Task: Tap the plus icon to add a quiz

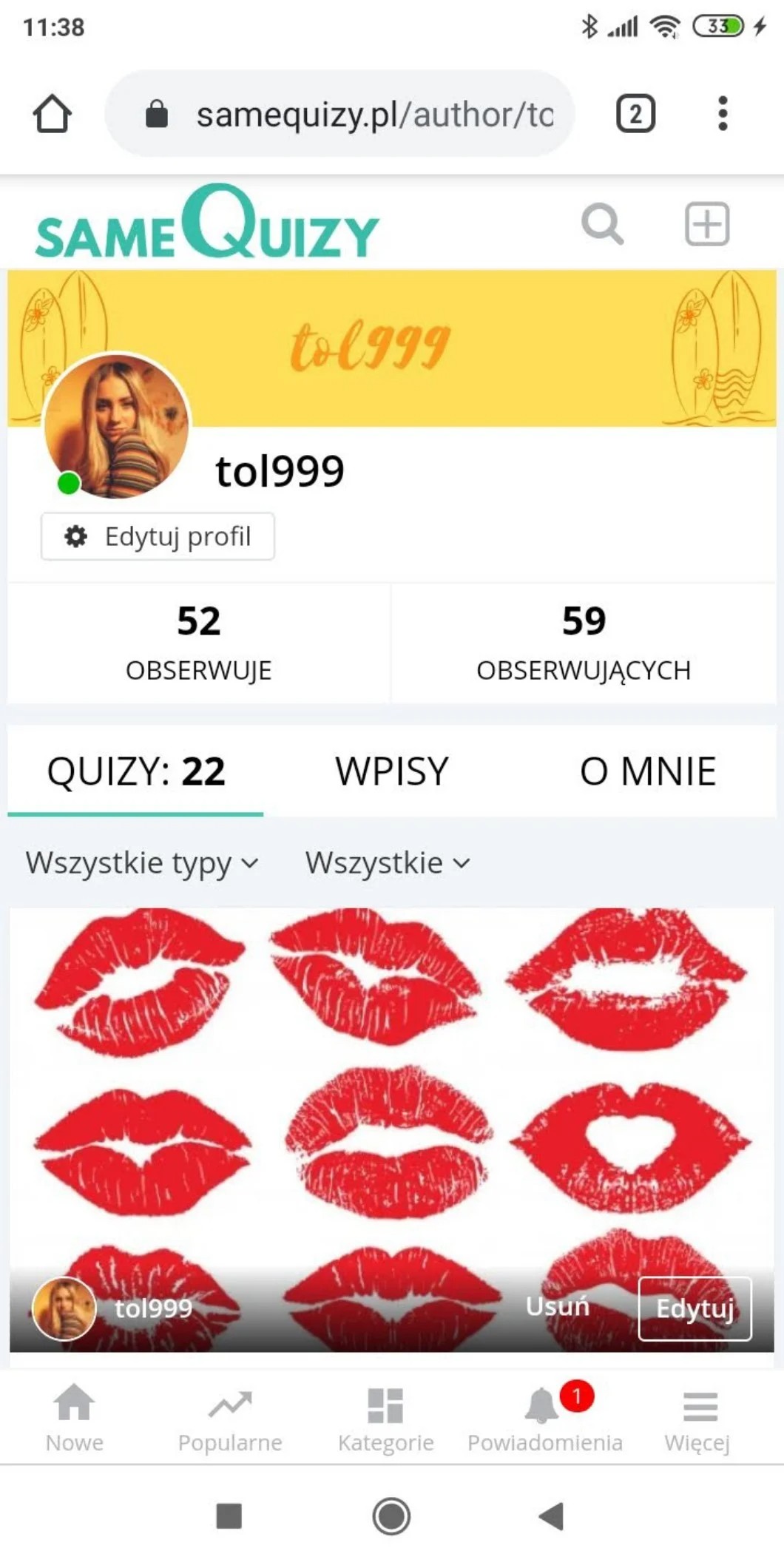Action: (x=706, y=223)
